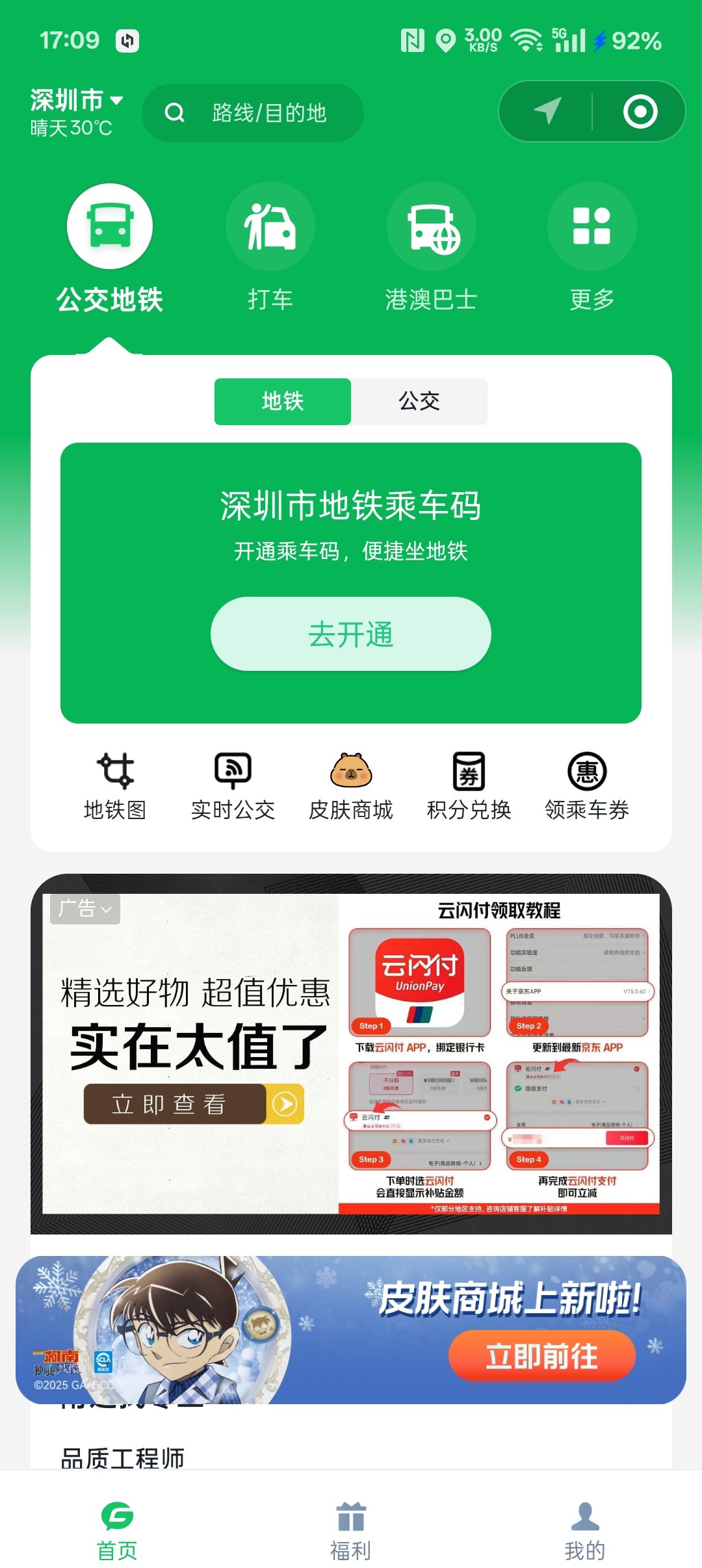The height and width of the screenshot is (1568, 702).
Task: Switch to the 打车 service
Action: click(x=270, y=248)
